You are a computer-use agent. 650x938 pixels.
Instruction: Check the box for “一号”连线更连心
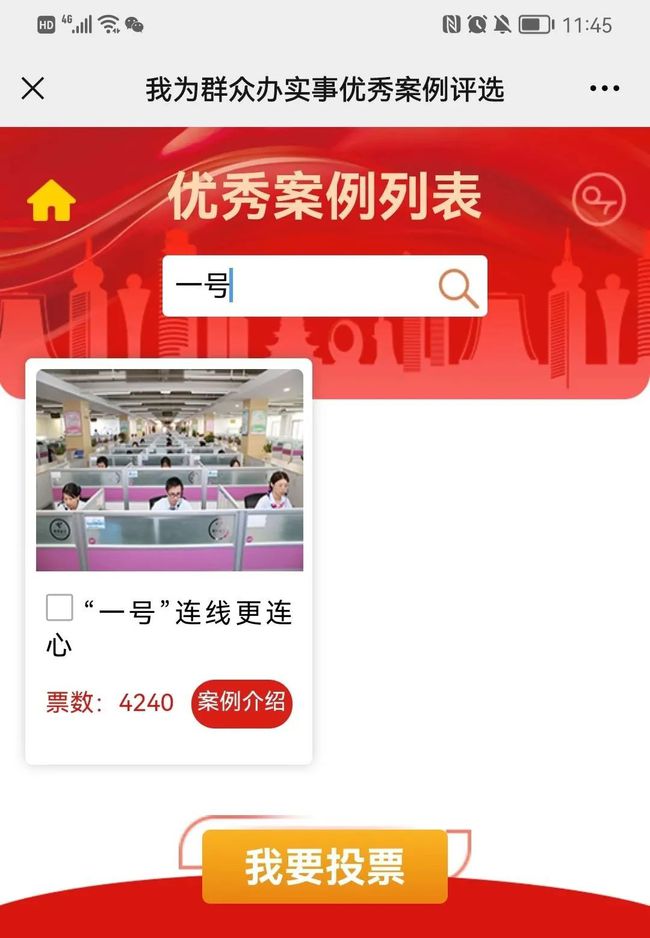pos(60,608)
